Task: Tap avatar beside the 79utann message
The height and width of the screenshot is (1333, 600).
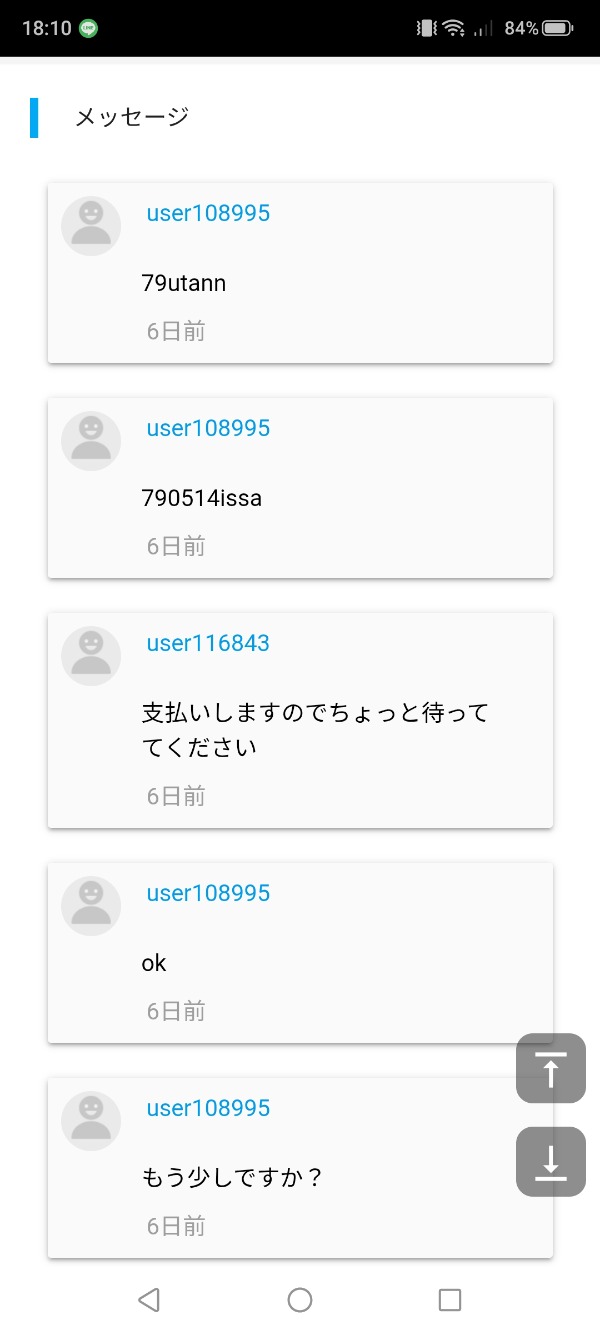Action: tap(91, 225)
